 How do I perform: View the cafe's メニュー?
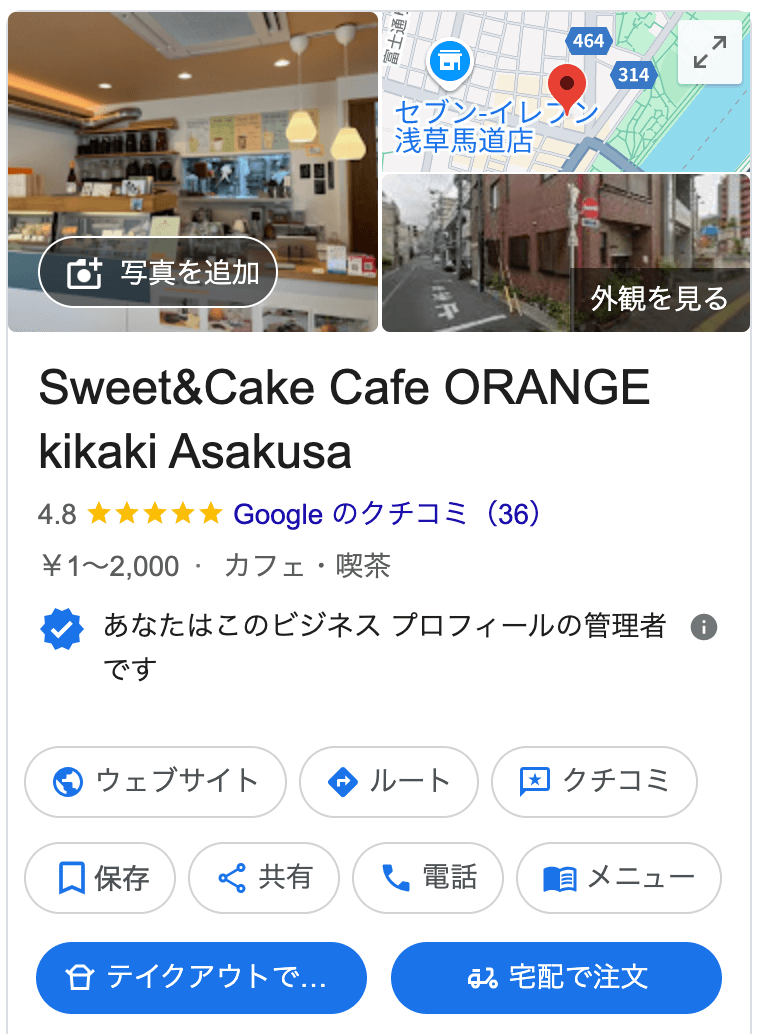coord(618,878)
